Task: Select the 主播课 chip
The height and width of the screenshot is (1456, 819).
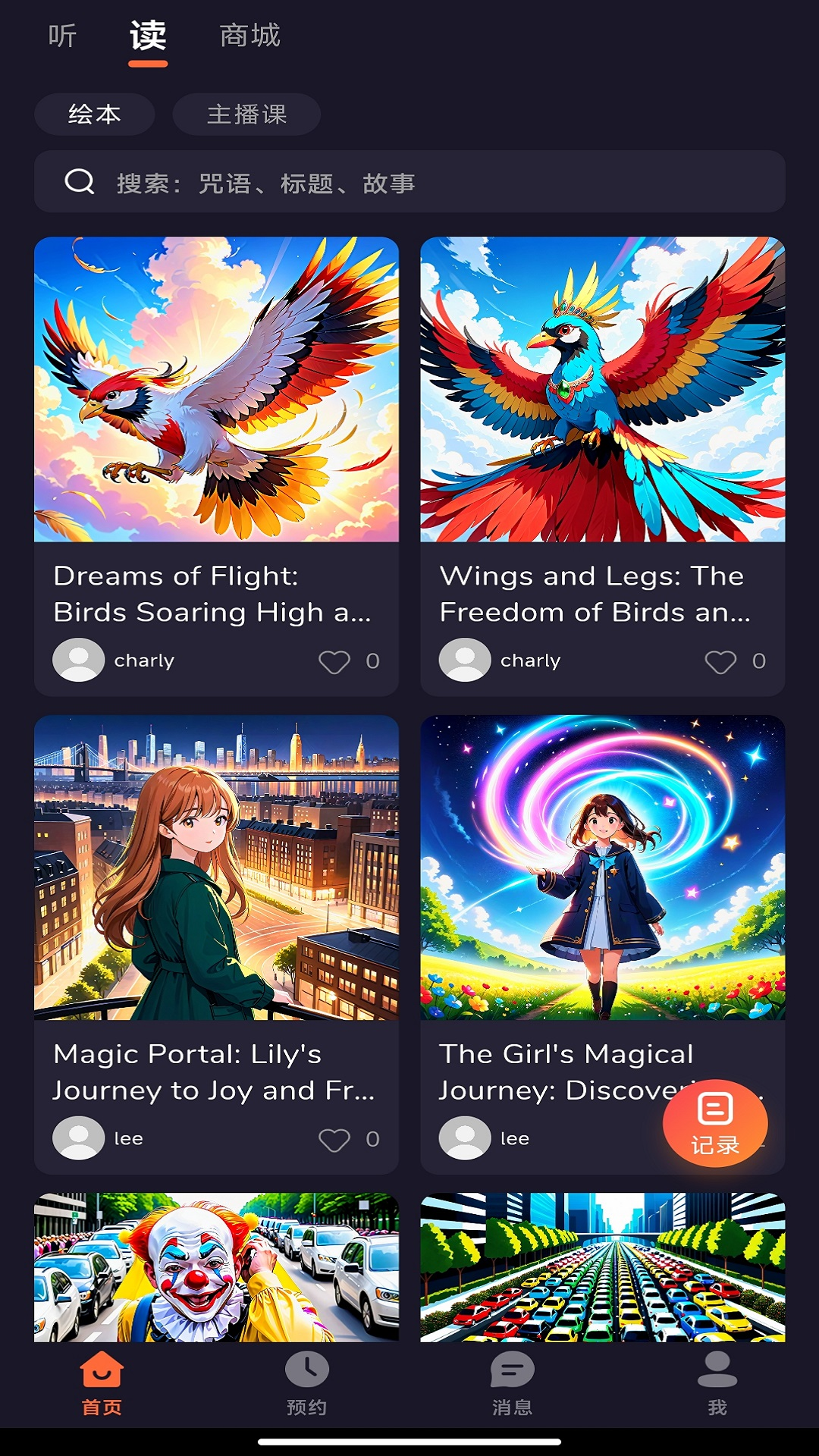Action: coord(246,115)
